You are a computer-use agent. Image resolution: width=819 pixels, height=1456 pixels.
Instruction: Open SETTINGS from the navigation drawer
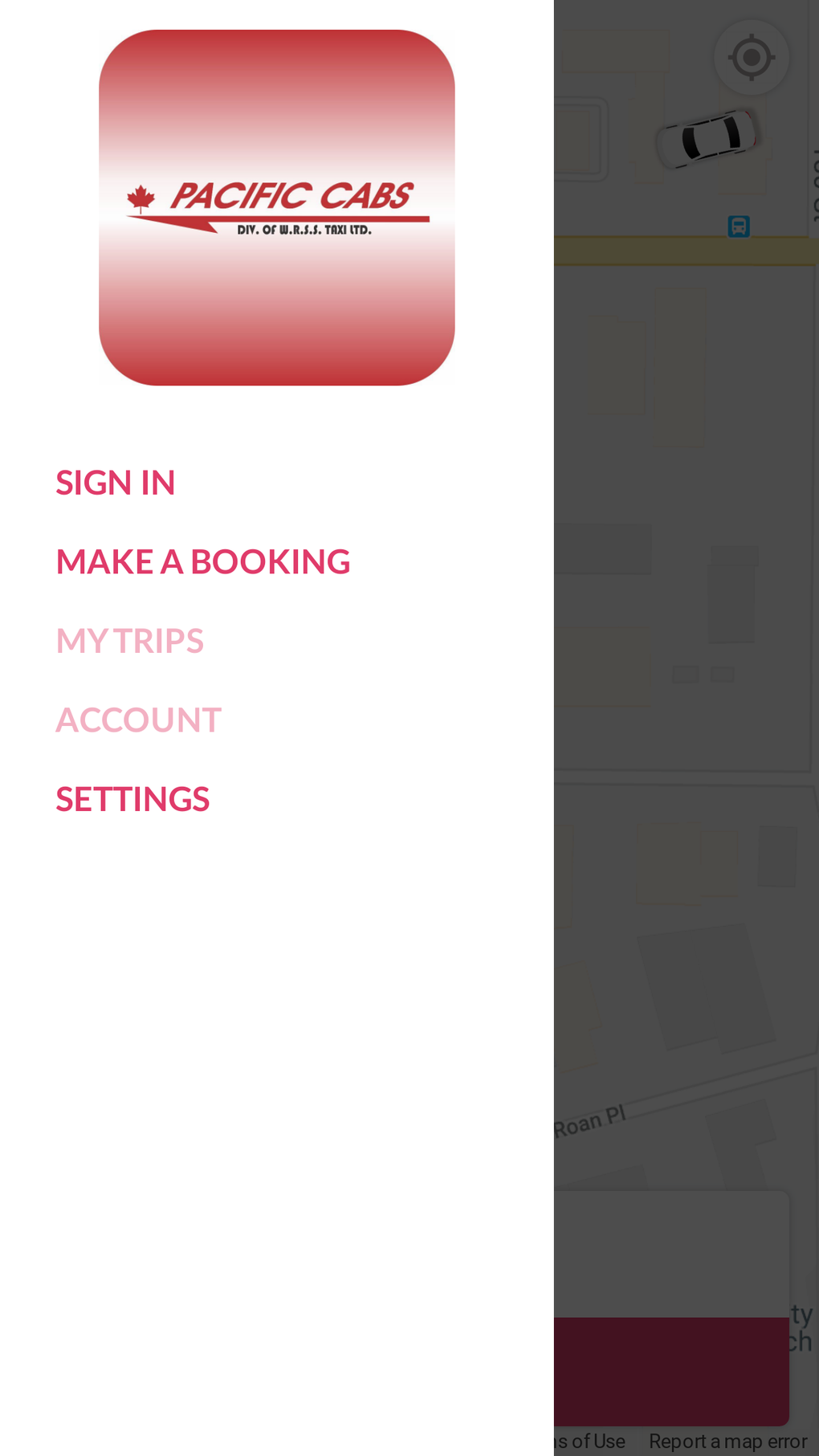[x=132, y=799]
